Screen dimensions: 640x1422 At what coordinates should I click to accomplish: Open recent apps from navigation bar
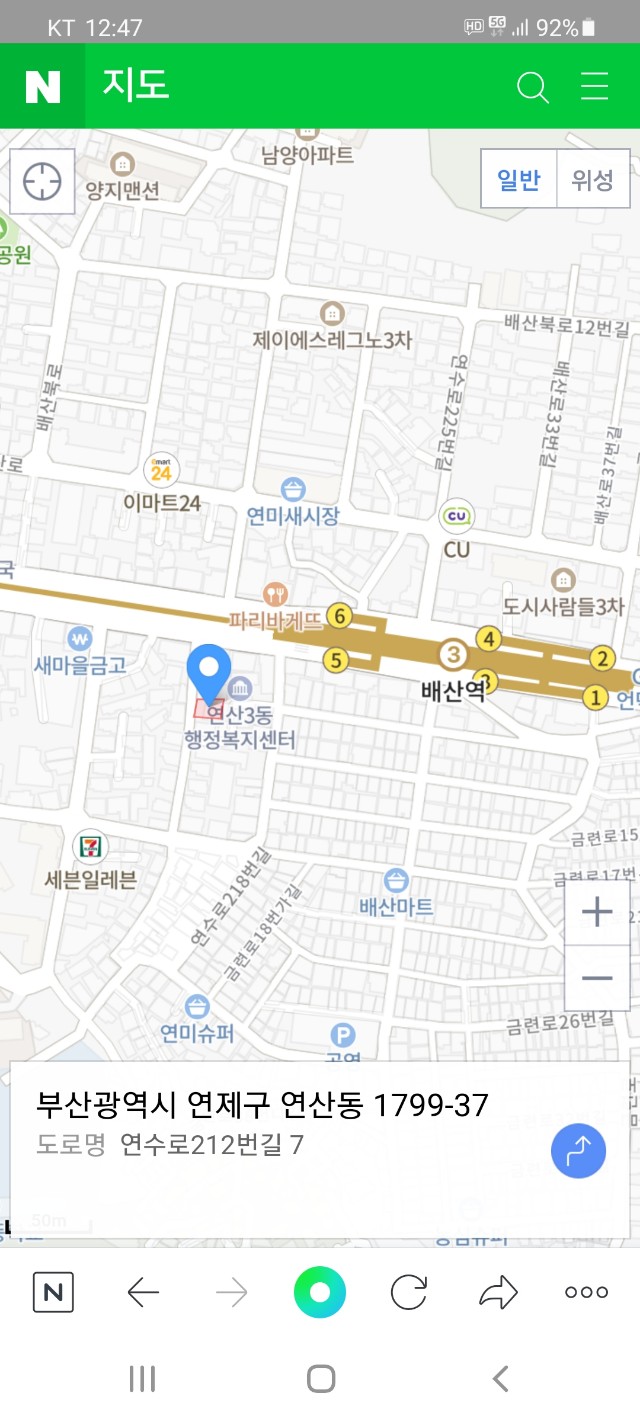(x=142, y=1379)
